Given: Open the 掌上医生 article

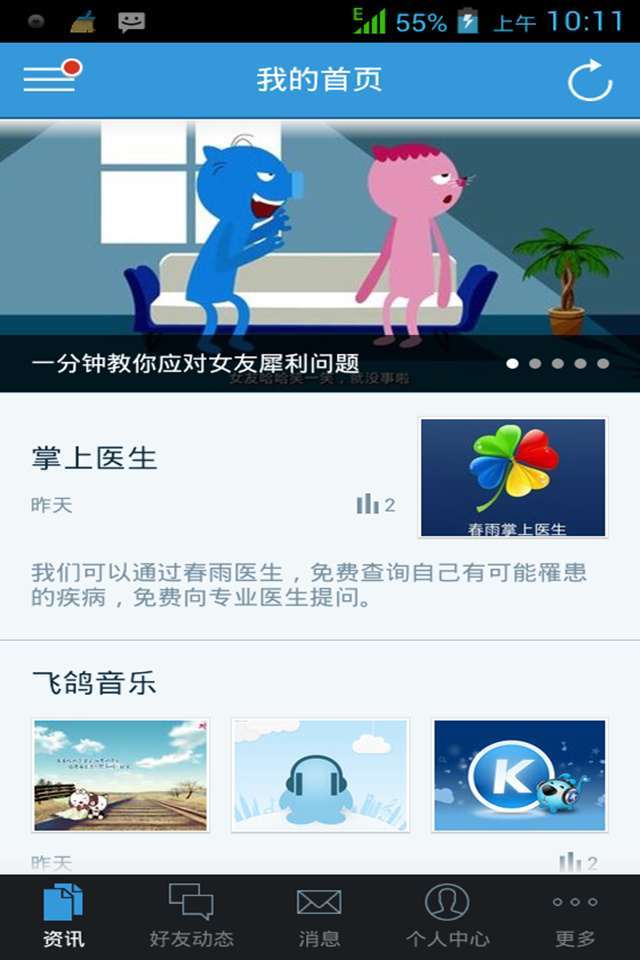Looking at the screenshot, I should pyautogui.click(x=95, y=459).
